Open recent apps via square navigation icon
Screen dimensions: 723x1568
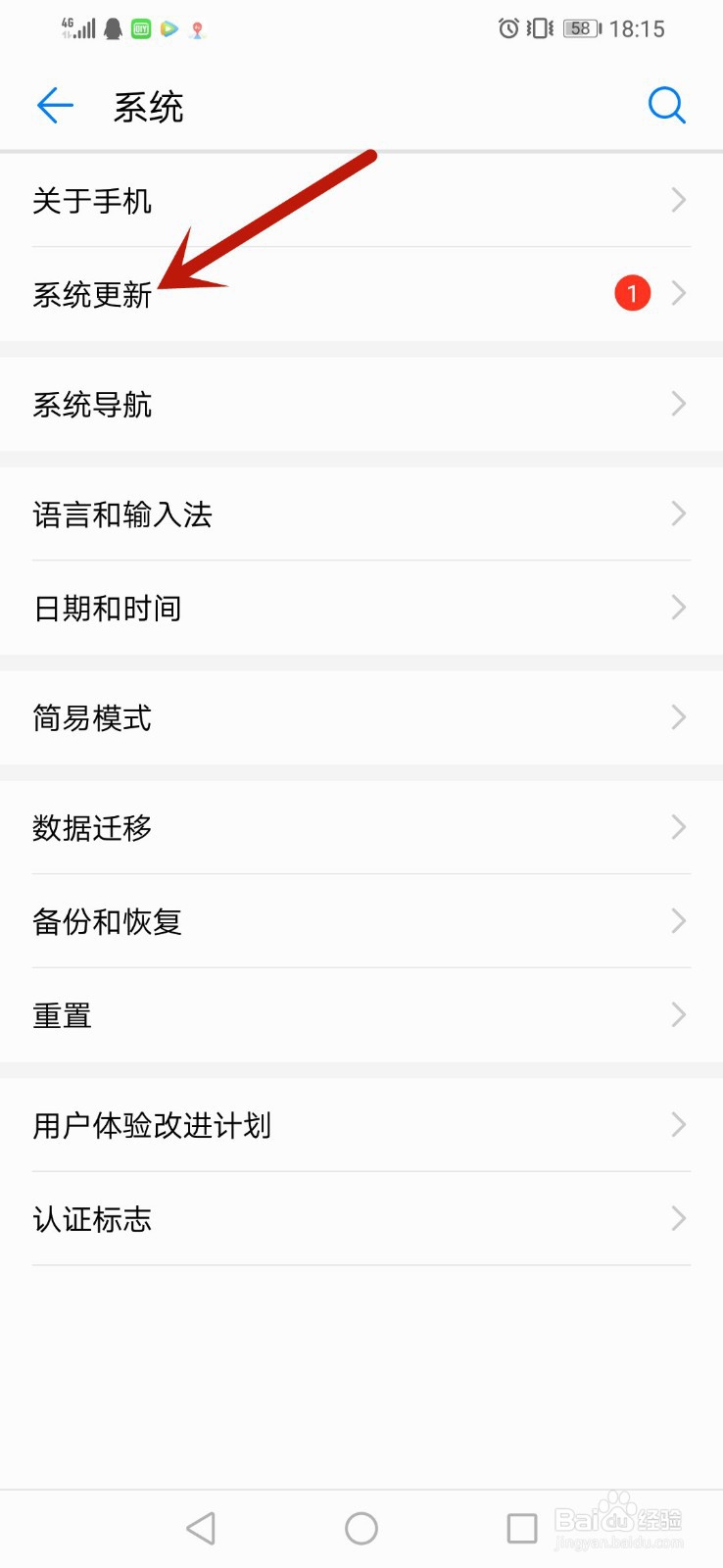(x=522, y=1527)
